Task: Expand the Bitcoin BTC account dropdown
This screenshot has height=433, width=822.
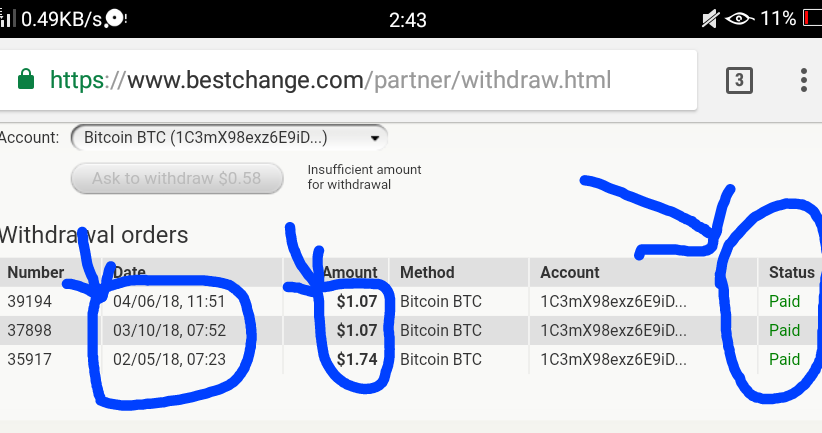Action: (x=229, y=138)
